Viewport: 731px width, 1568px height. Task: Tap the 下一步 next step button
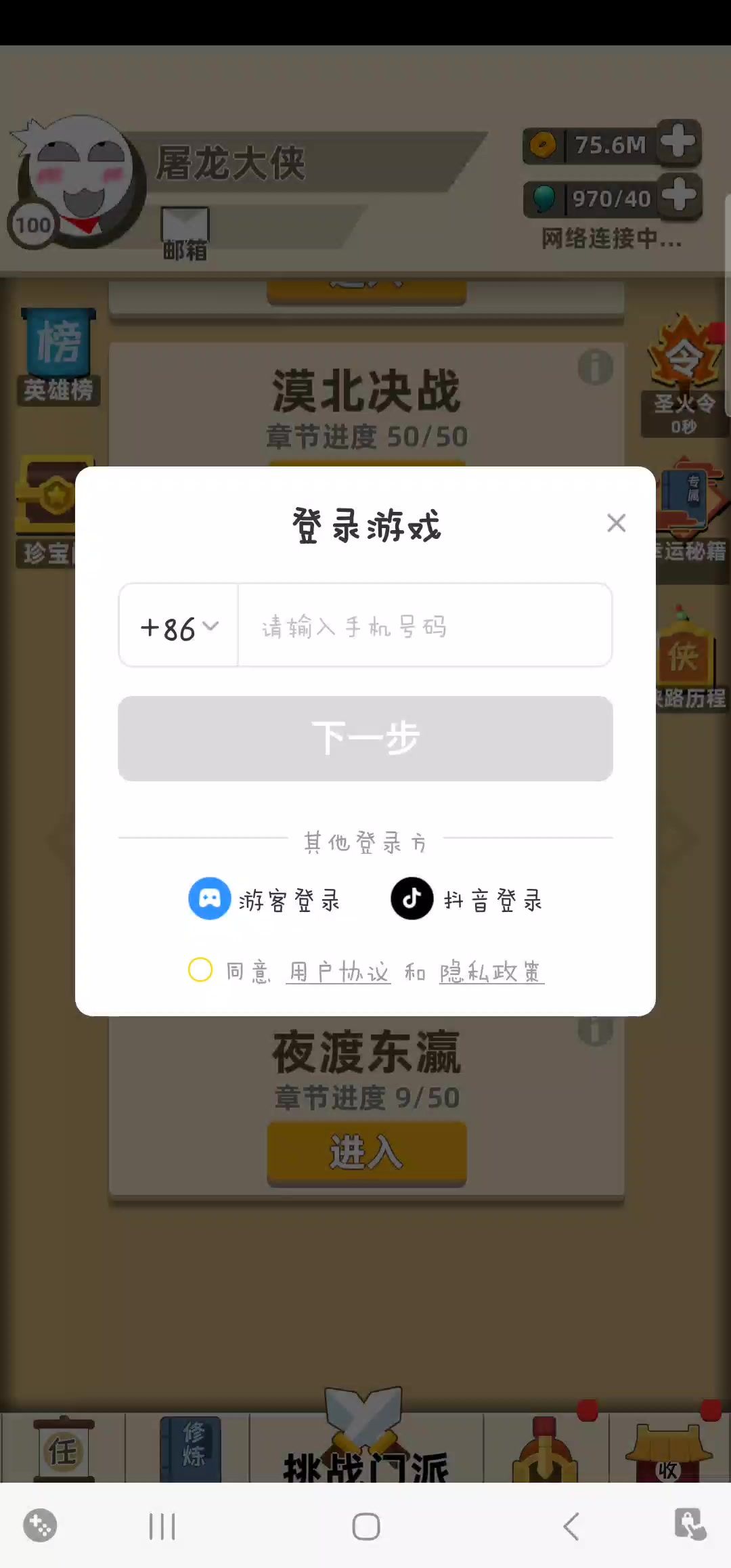[365, 739]
